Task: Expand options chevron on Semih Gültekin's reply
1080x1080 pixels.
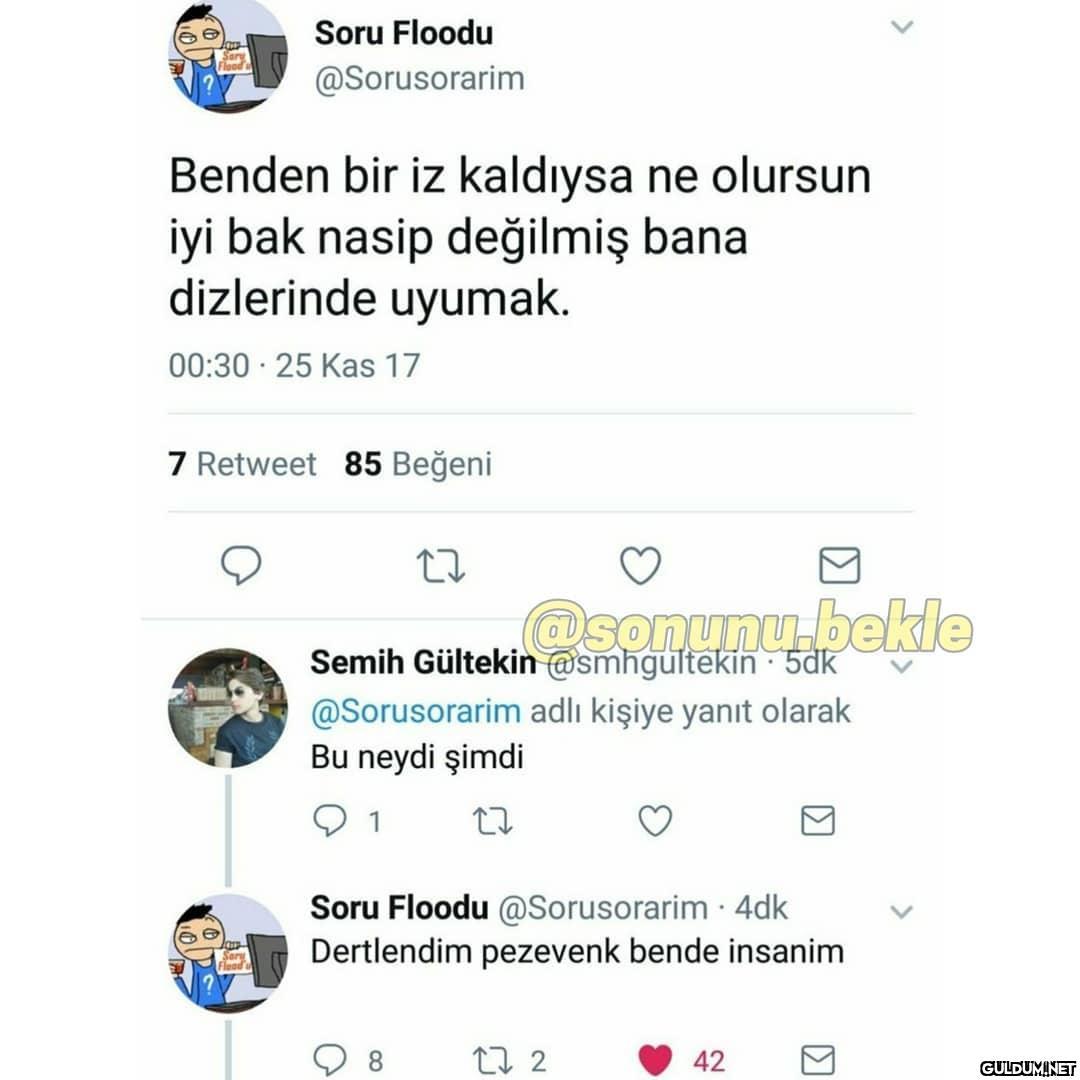Action: coord(902,666)
